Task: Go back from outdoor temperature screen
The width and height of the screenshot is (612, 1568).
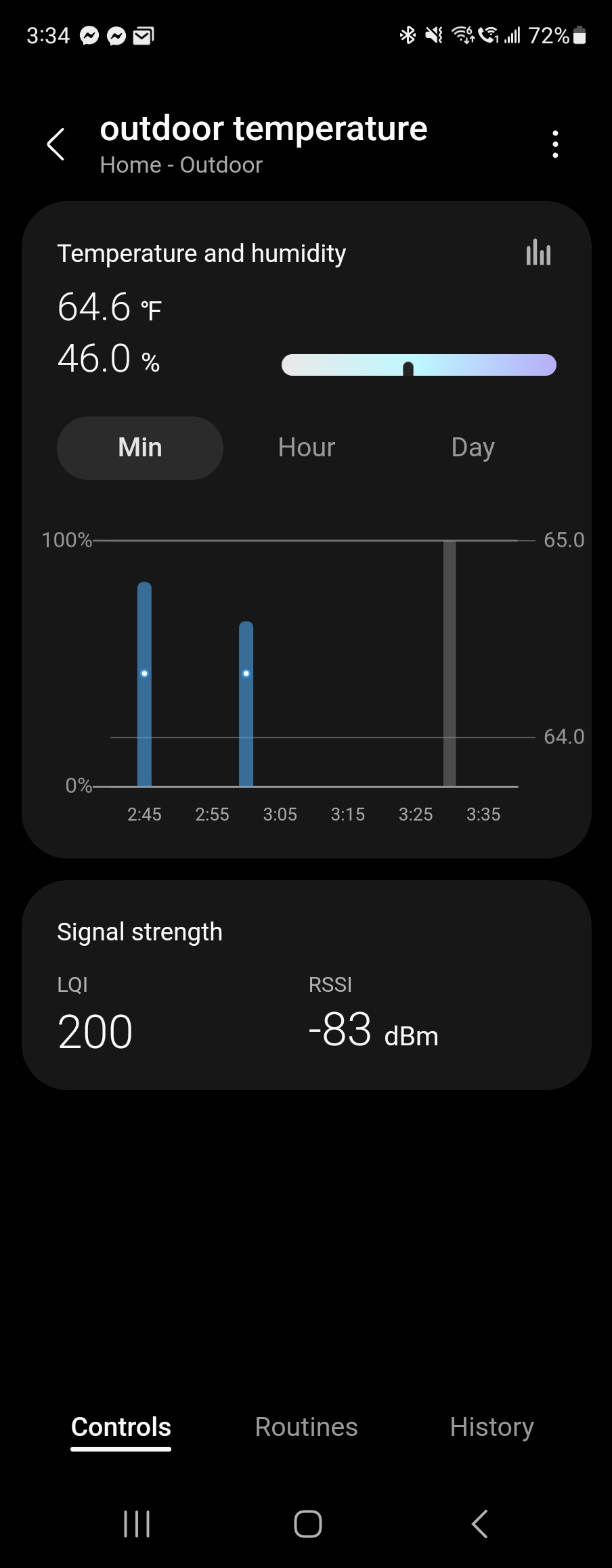Action: [56, 144]
